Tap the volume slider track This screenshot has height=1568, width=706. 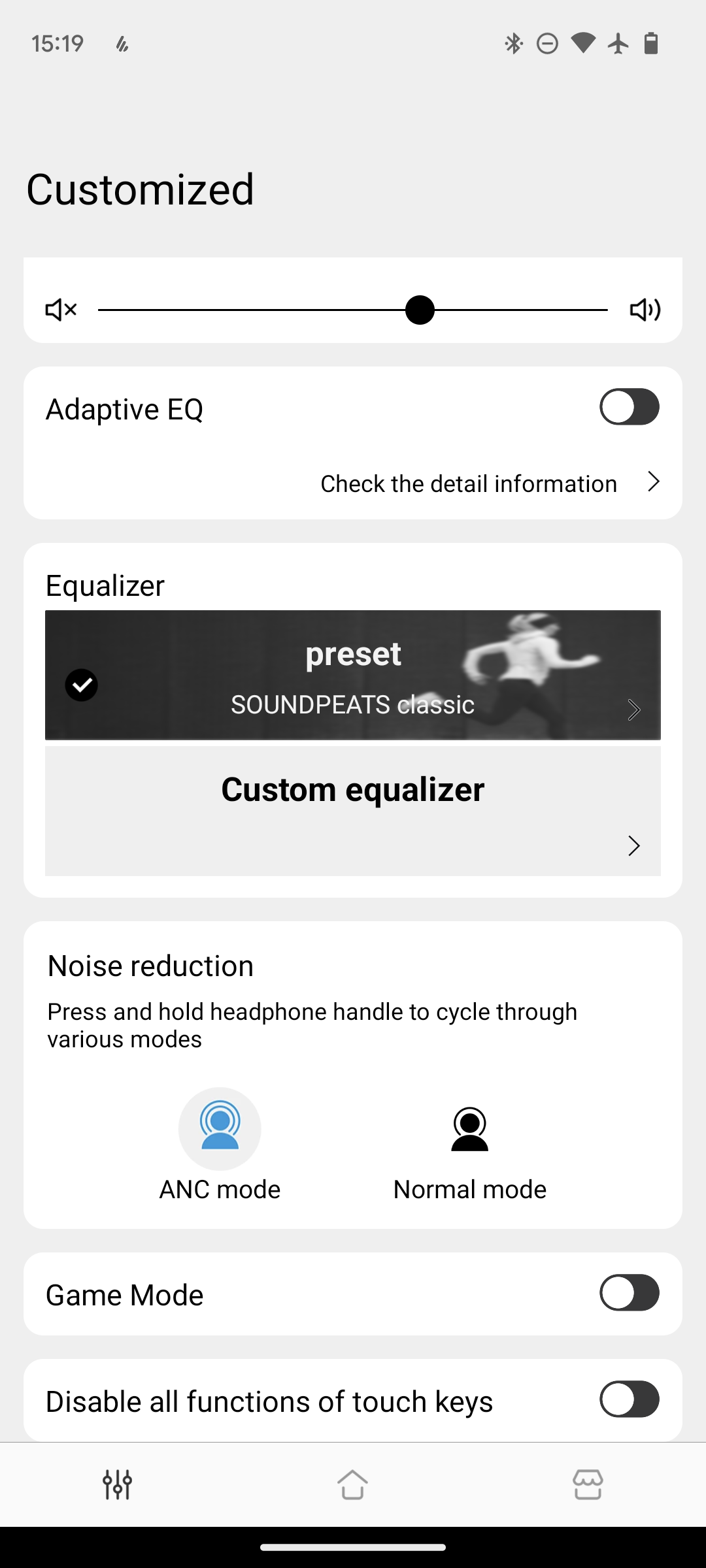261,310
